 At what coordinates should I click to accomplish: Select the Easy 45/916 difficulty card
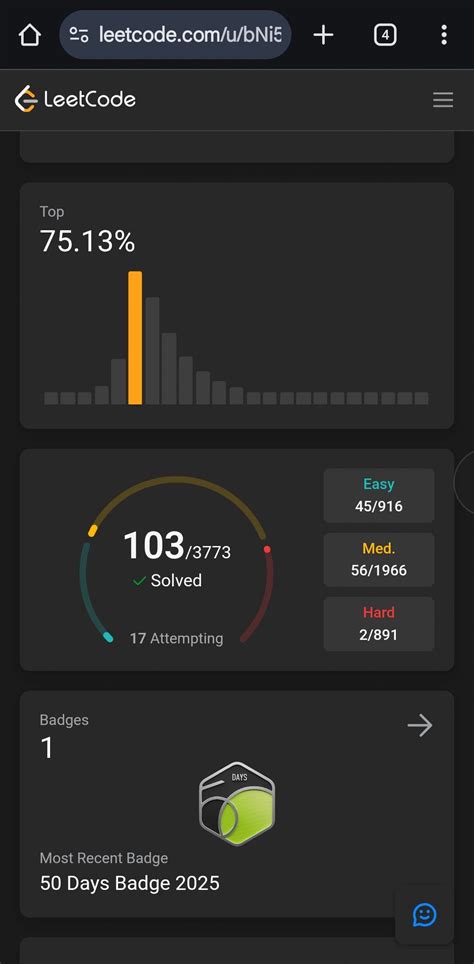379,496
